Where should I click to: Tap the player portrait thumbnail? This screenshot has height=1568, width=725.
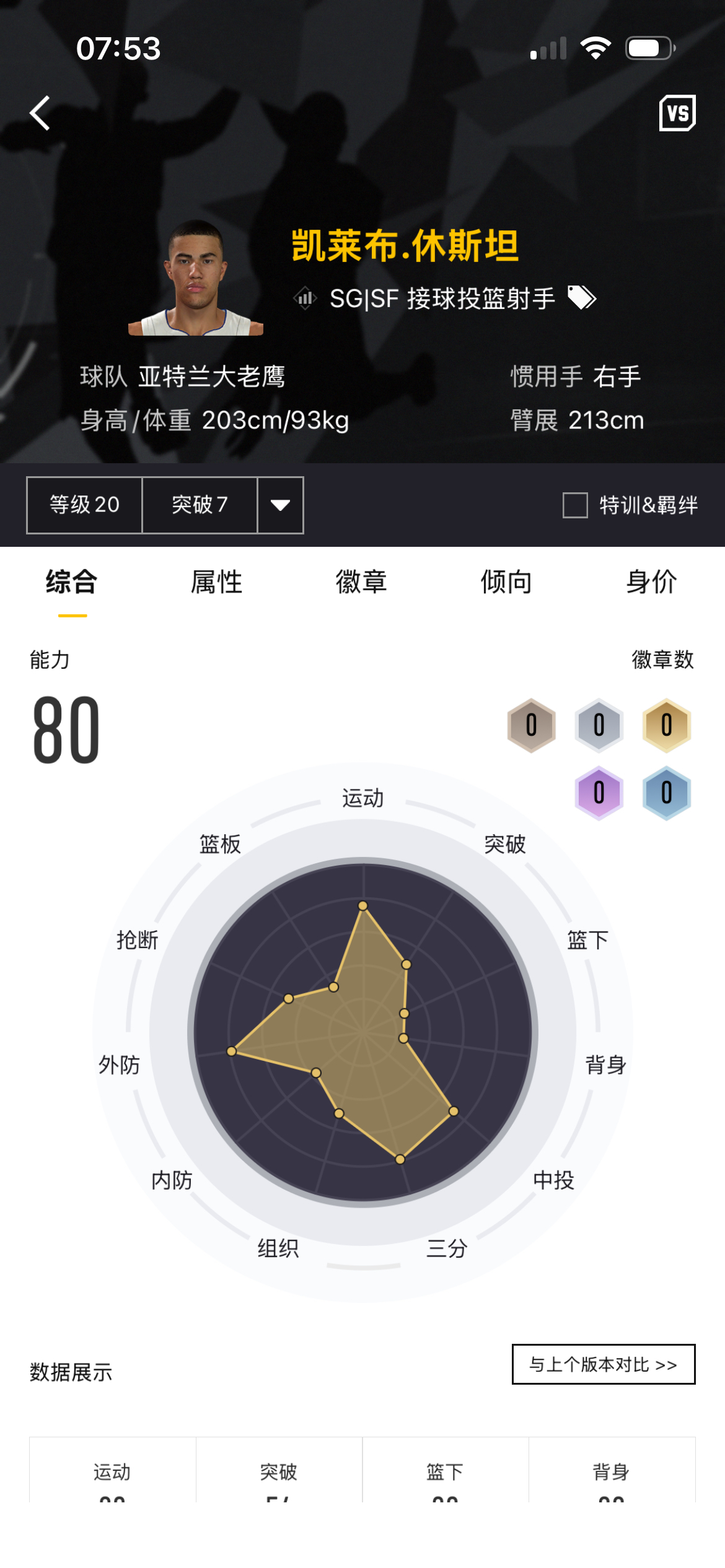click(196, 279)
